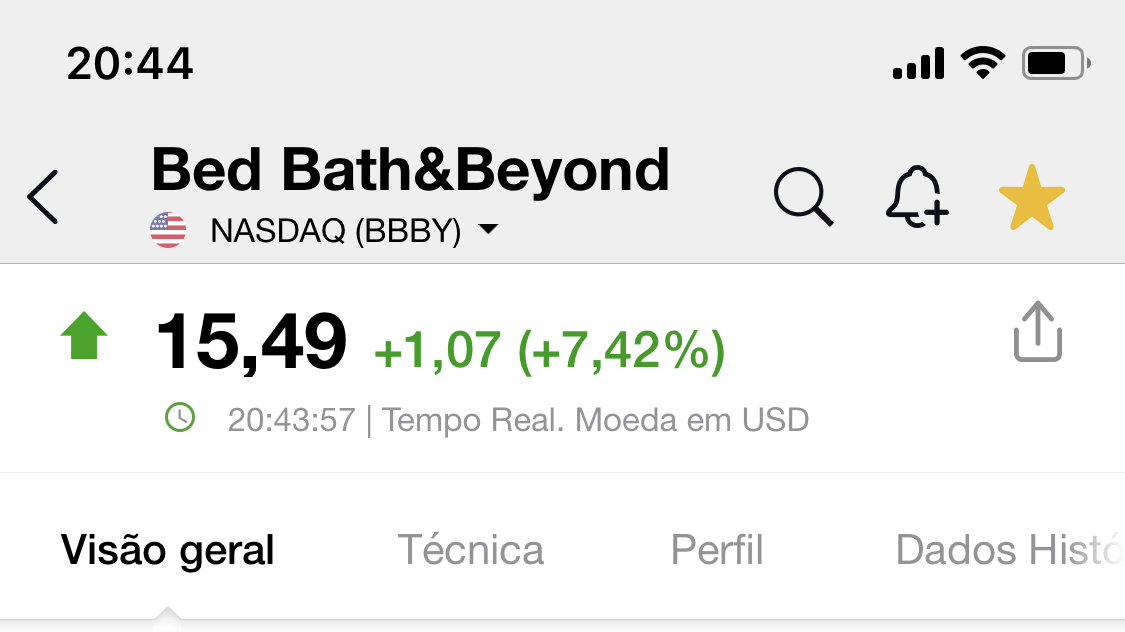Image resolution: width=1125 pixels, height=632 pixels.
Task: Switch to the Técnica tab
Action: 471,550
